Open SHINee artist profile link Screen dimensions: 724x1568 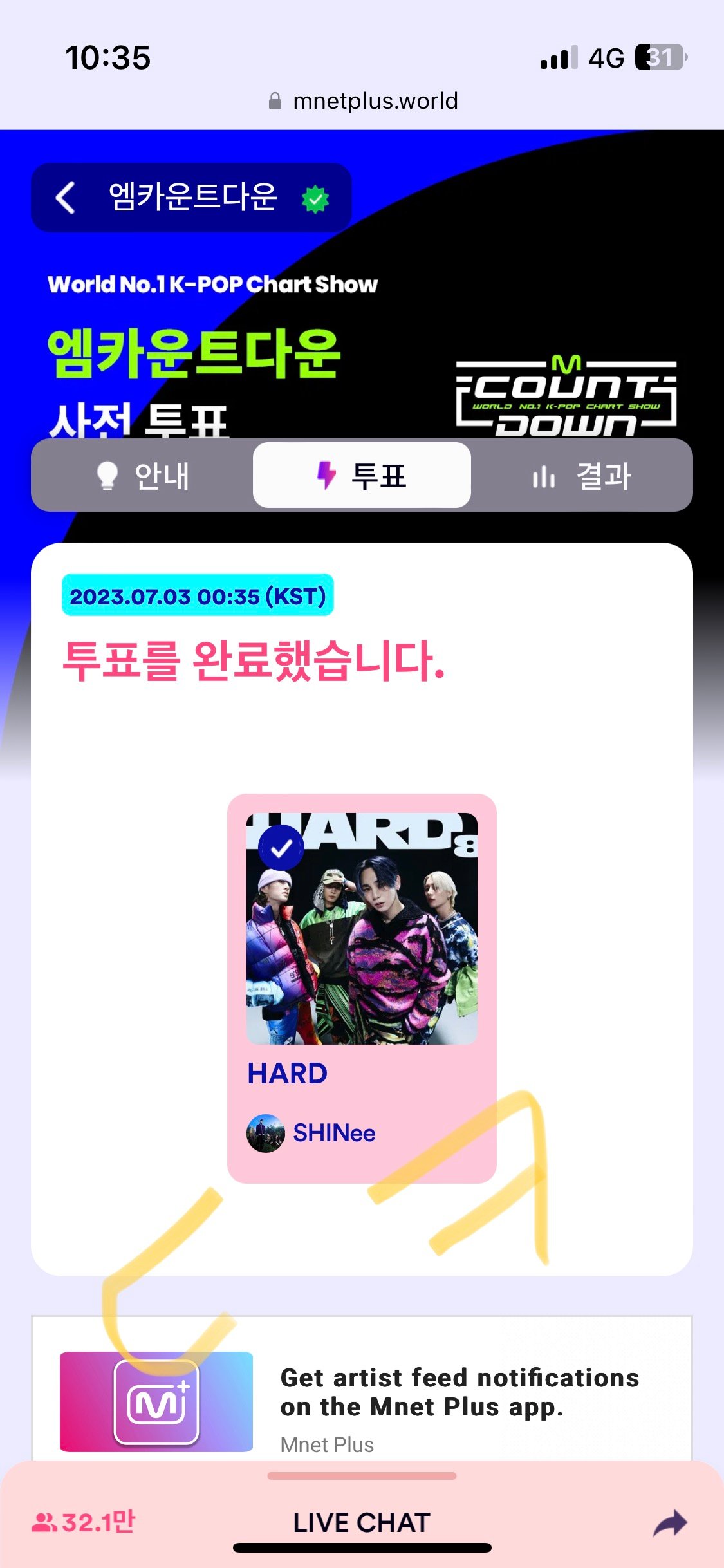tap(311, 1133)
